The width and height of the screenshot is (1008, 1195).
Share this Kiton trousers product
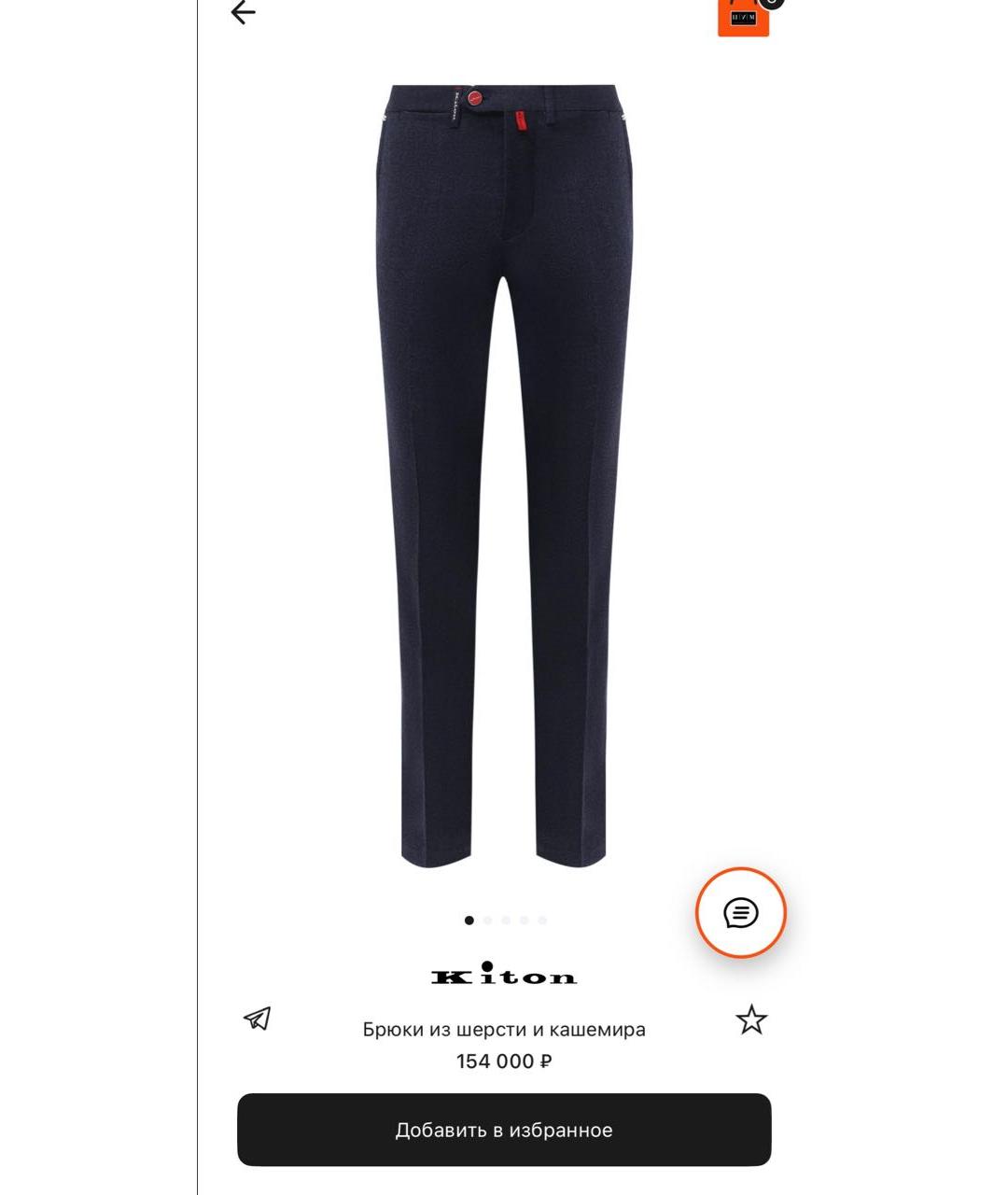click(x=258, y=1018)
